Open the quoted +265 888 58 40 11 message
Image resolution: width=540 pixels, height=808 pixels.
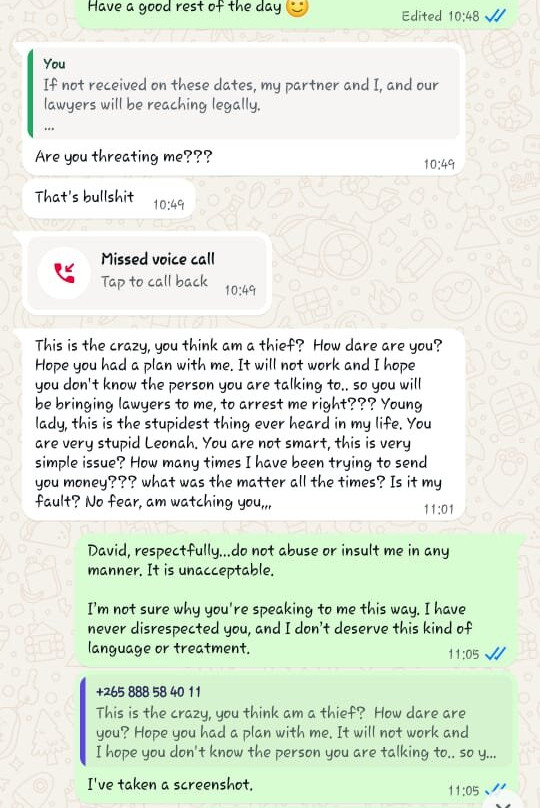pyautogui.click(x=296, y=721)
